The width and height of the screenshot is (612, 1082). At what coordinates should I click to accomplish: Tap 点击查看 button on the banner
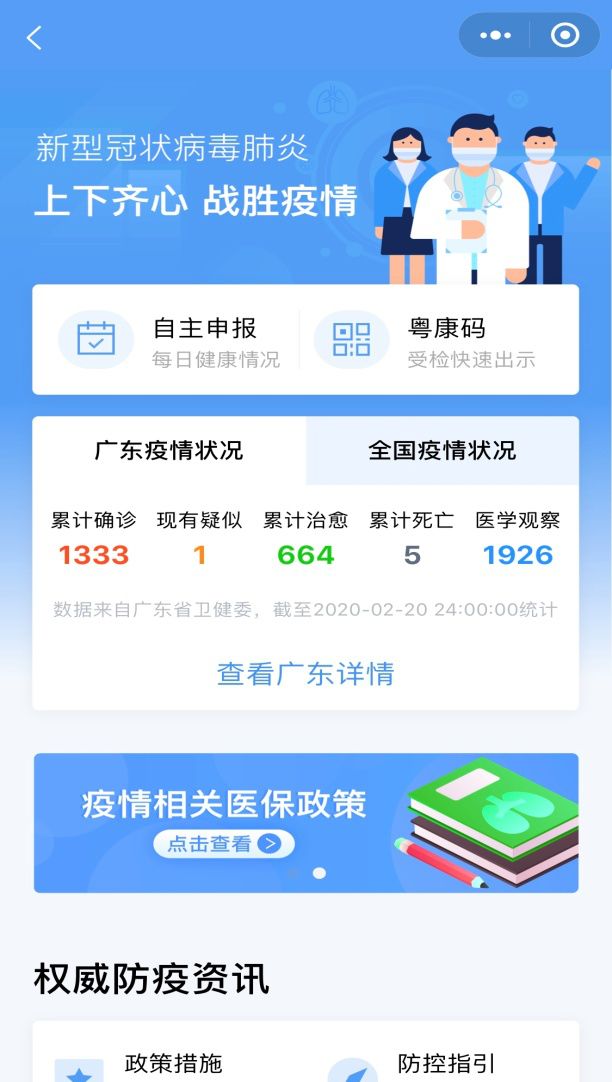click(x=224, y=844)
